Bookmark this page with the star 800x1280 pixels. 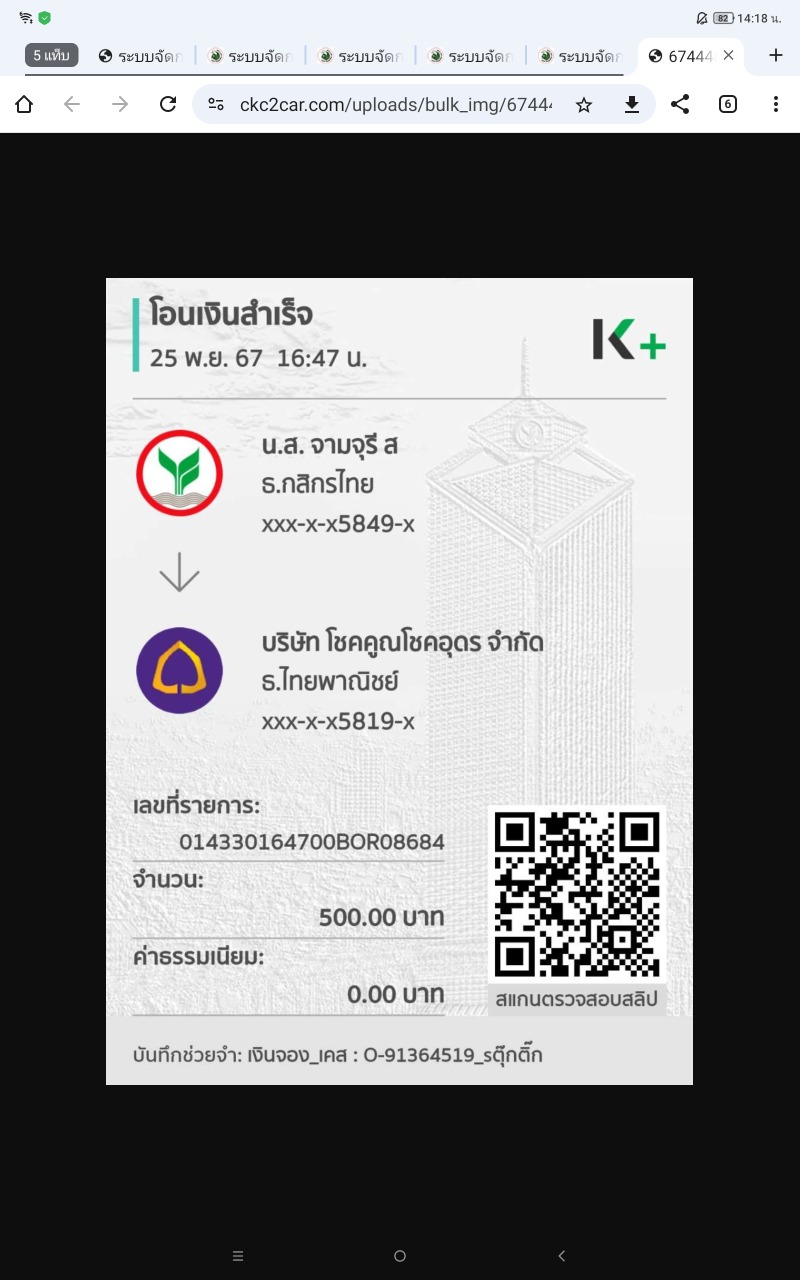click(584, 104)
